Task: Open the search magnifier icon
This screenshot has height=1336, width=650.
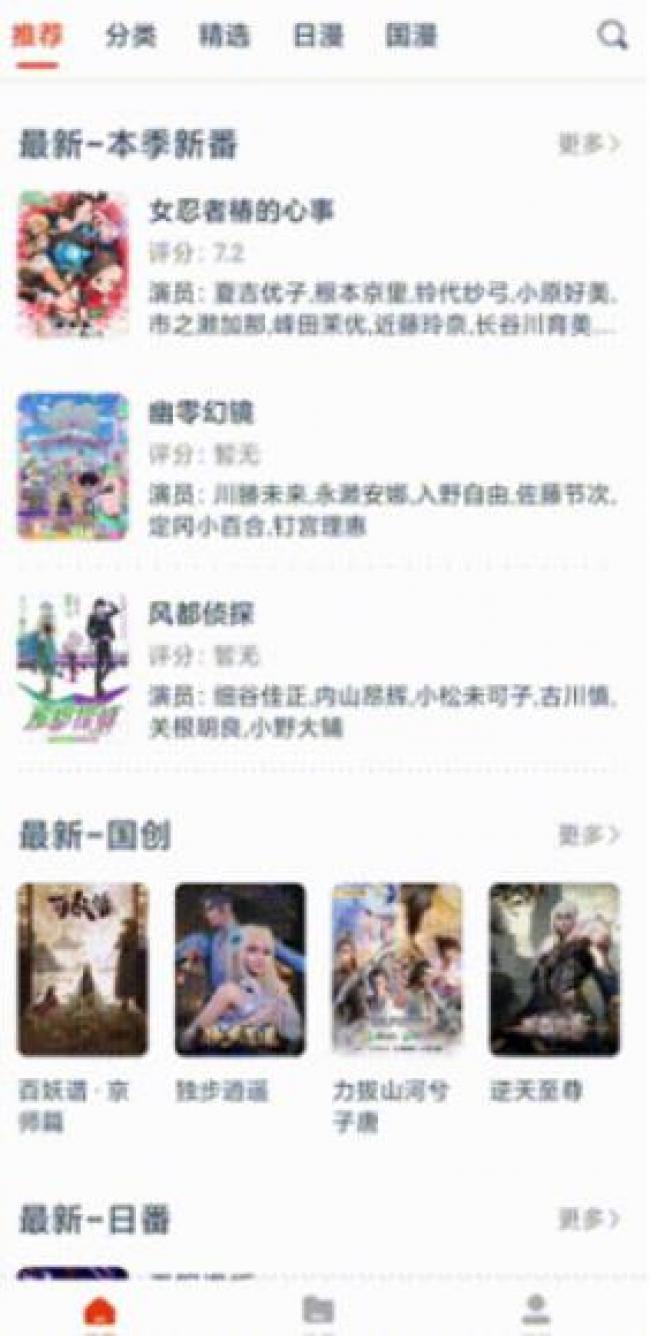Action: 612,37
